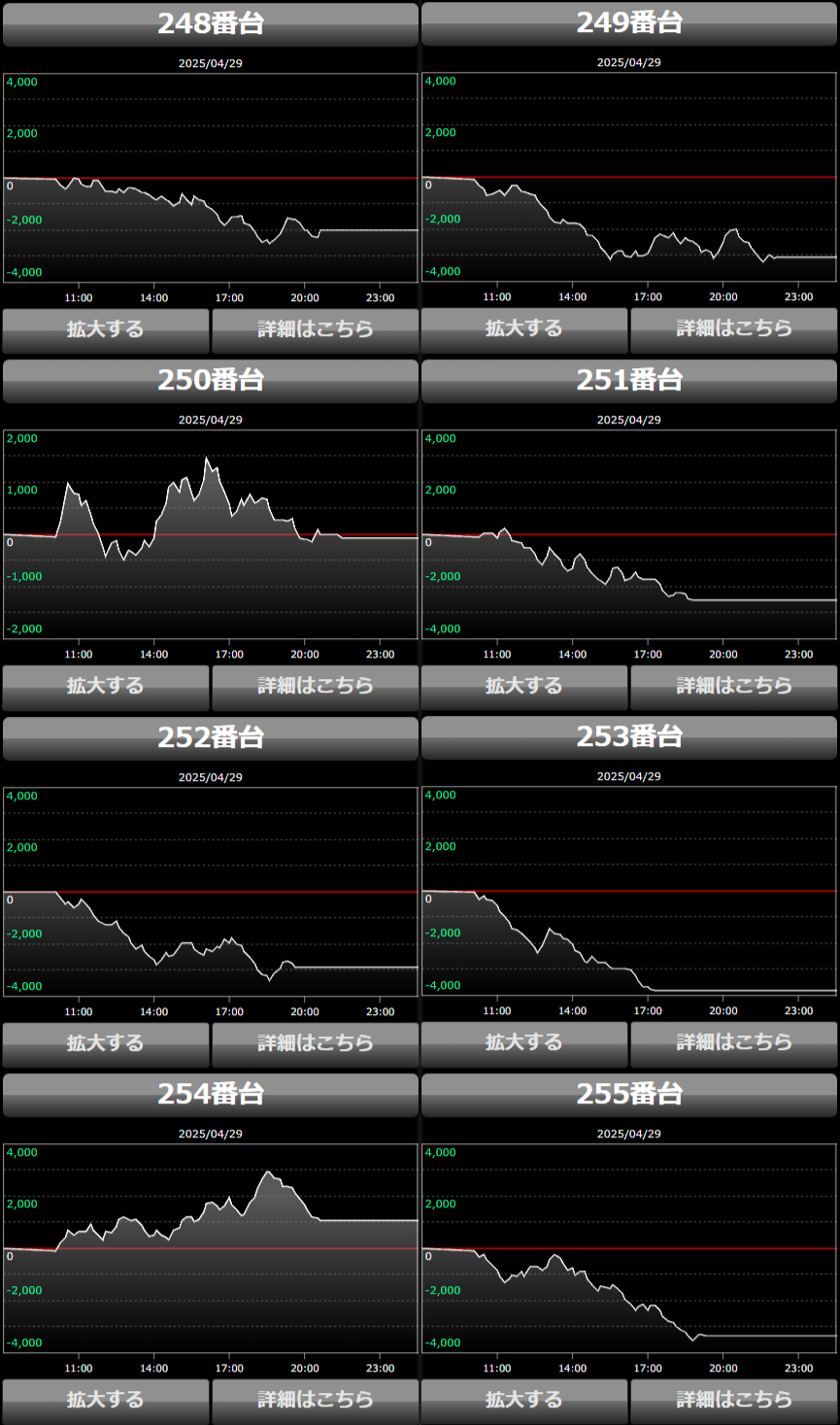View details for machine 253
840x1425 pixels.
733,1043
